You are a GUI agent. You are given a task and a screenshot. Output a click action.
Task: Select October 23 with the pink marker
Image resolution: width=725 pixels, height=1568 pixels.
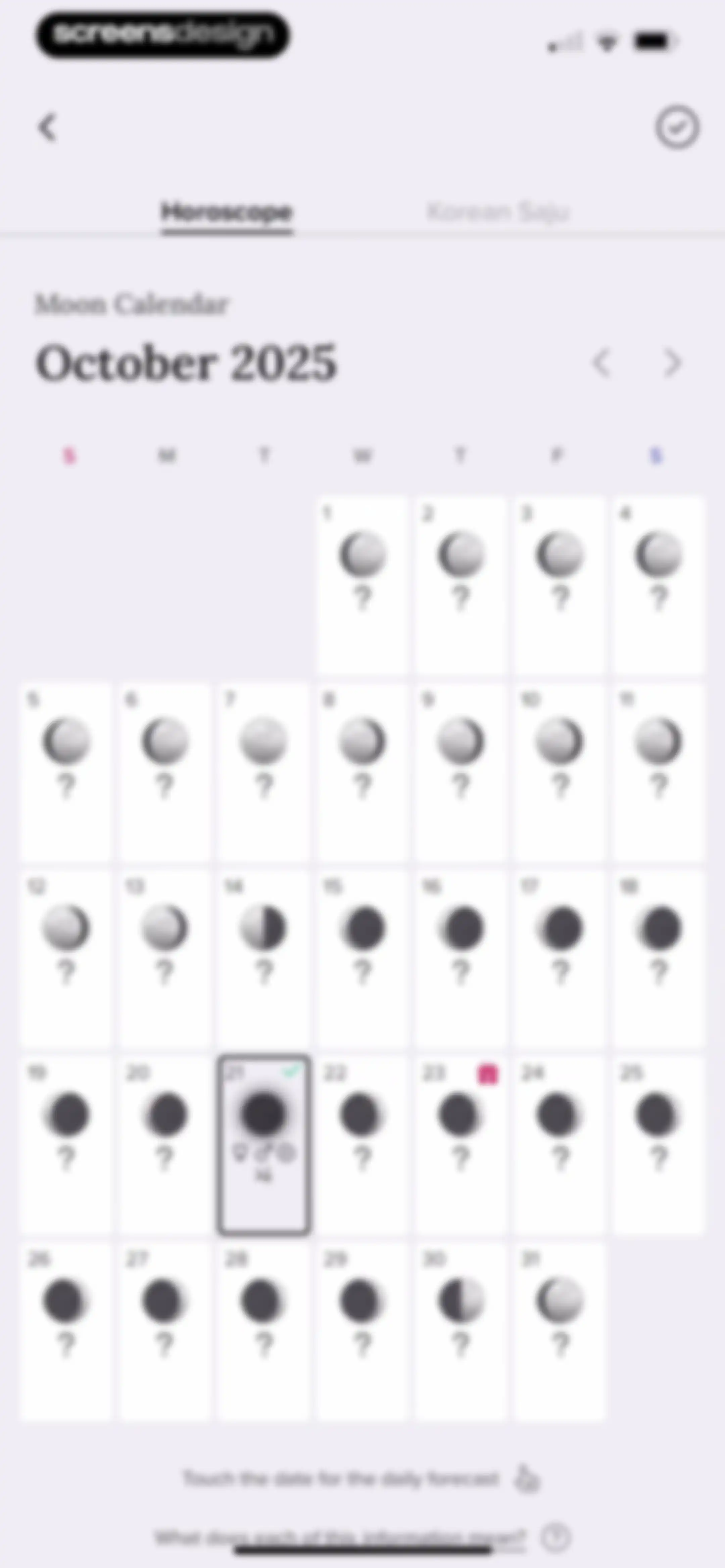(461, 1144)
